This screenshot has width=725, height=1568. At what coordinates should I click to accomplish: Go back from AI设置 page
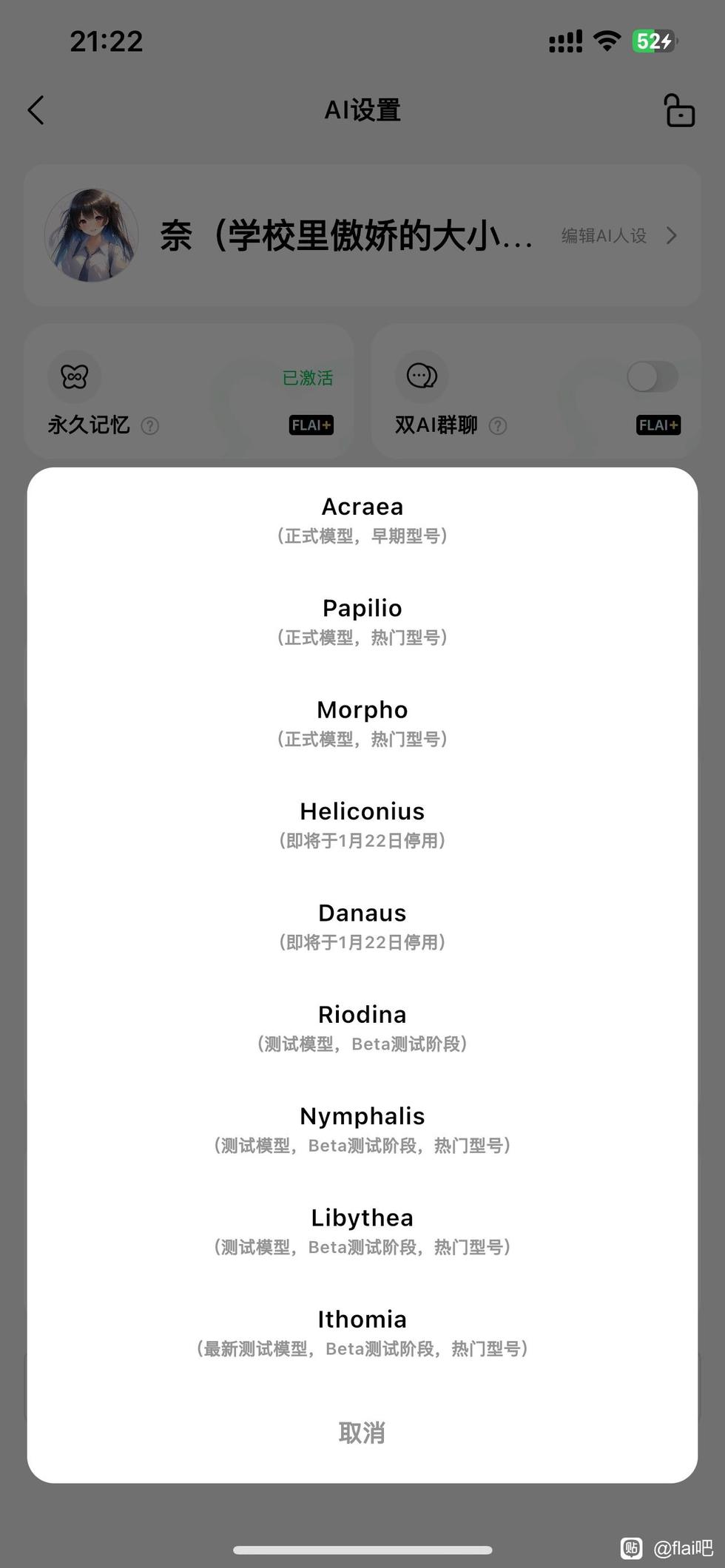[x=36, y=110]
